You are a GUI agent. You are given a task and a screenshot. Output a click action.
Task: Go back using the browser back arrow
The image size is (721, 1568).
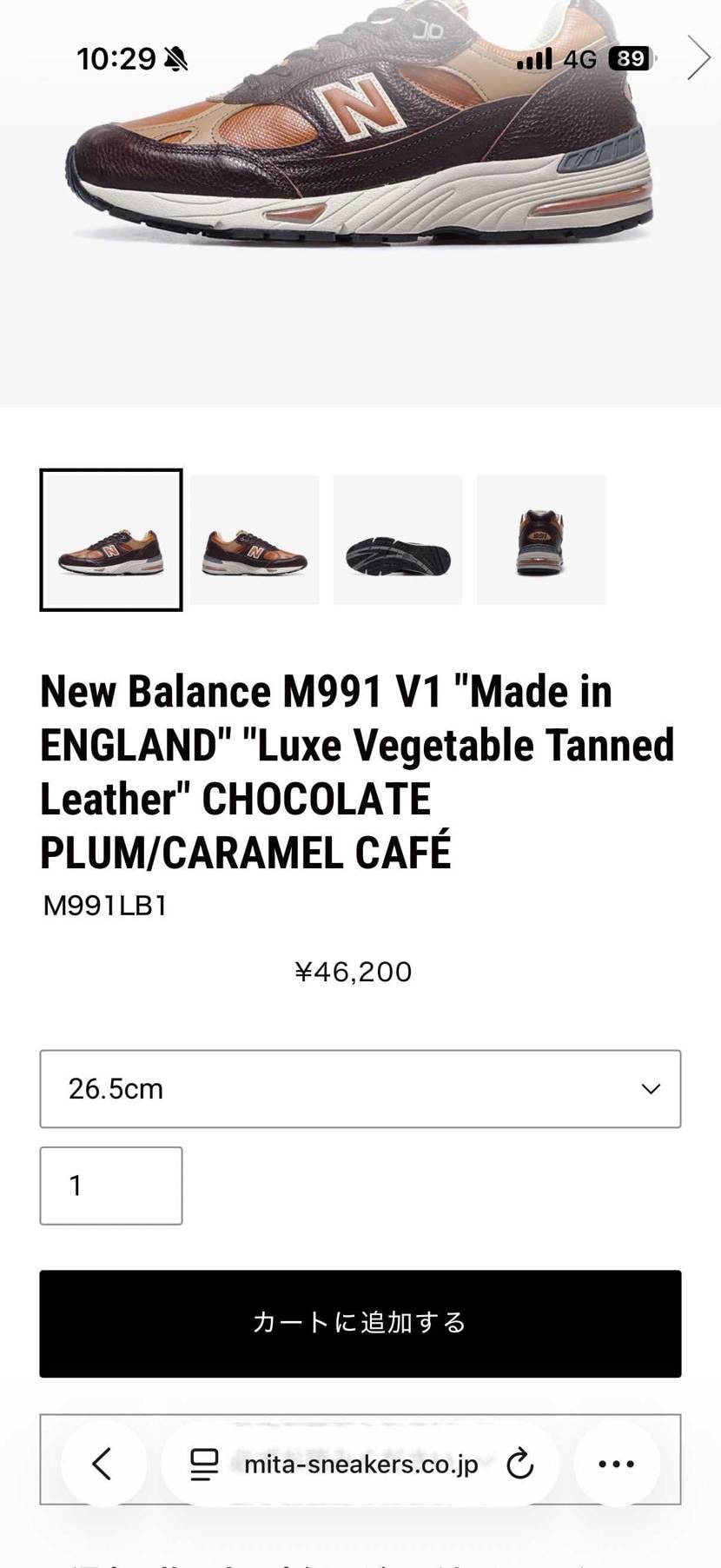pos(103,1464)
